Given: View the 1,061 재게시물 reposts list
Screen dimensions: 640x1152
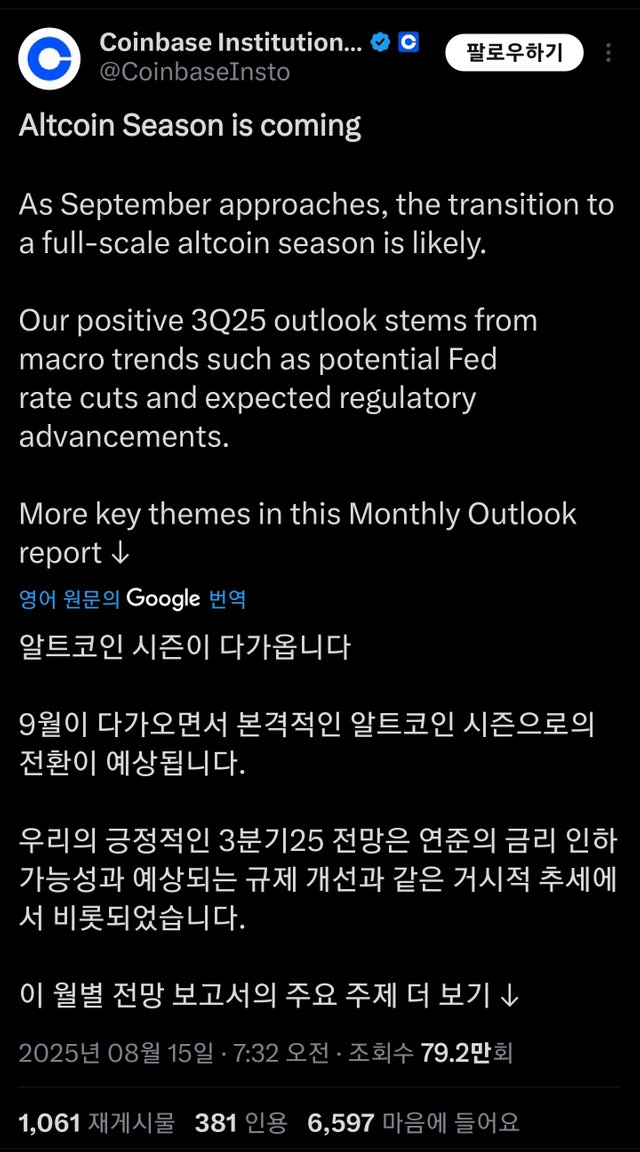Looking at the screenshot, I should coord(97,1122).
